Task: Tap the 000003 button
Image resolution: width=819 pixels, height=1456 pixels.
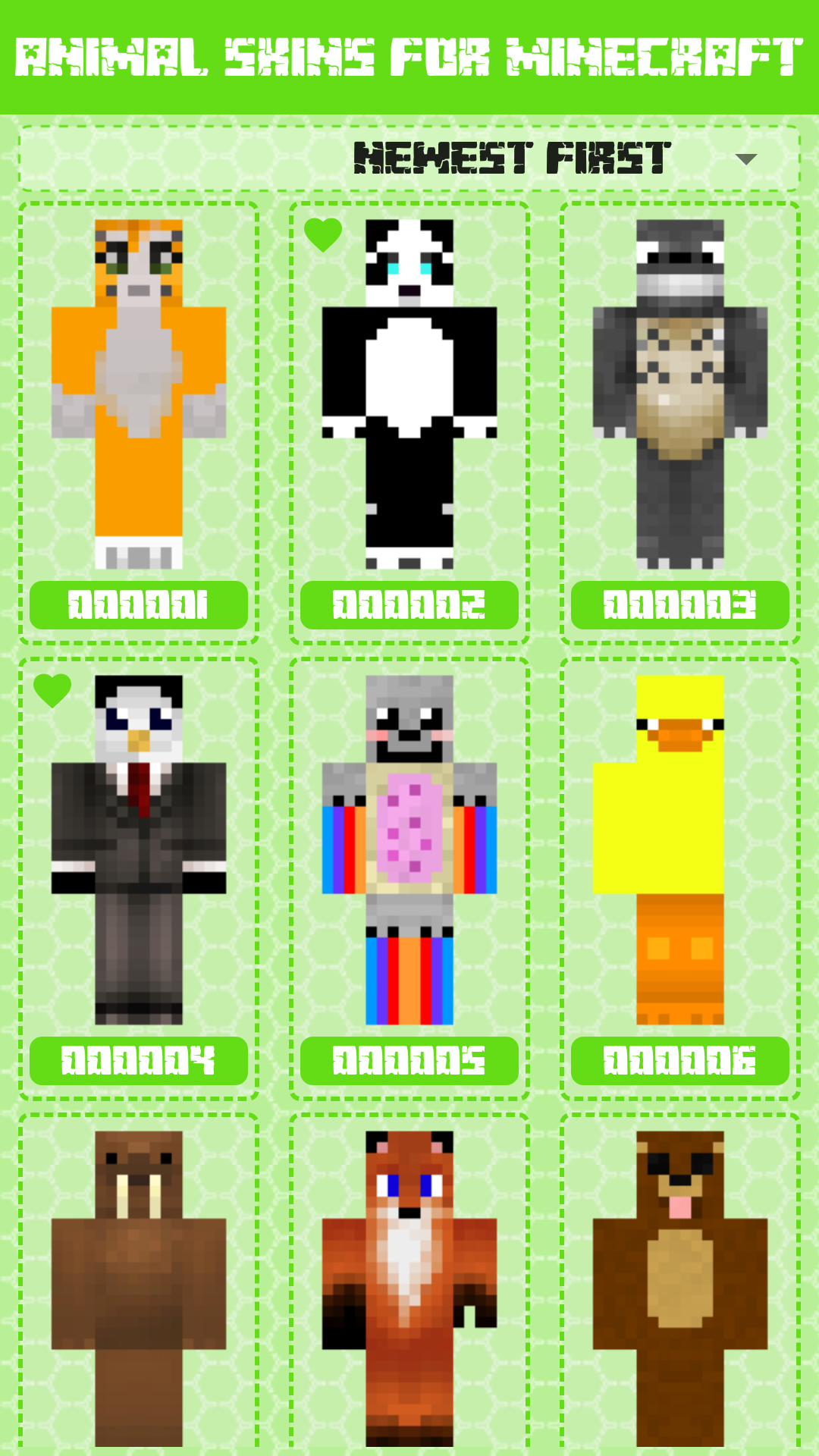Action: click(x=680, y=605)
